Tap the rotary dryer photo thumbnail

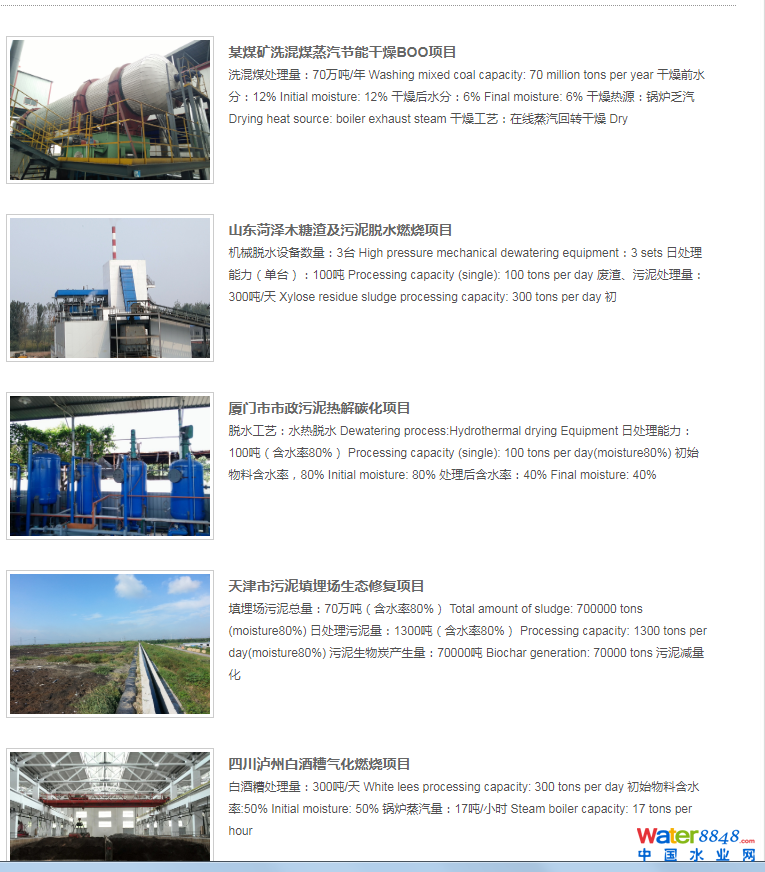[x=110, y=110]
